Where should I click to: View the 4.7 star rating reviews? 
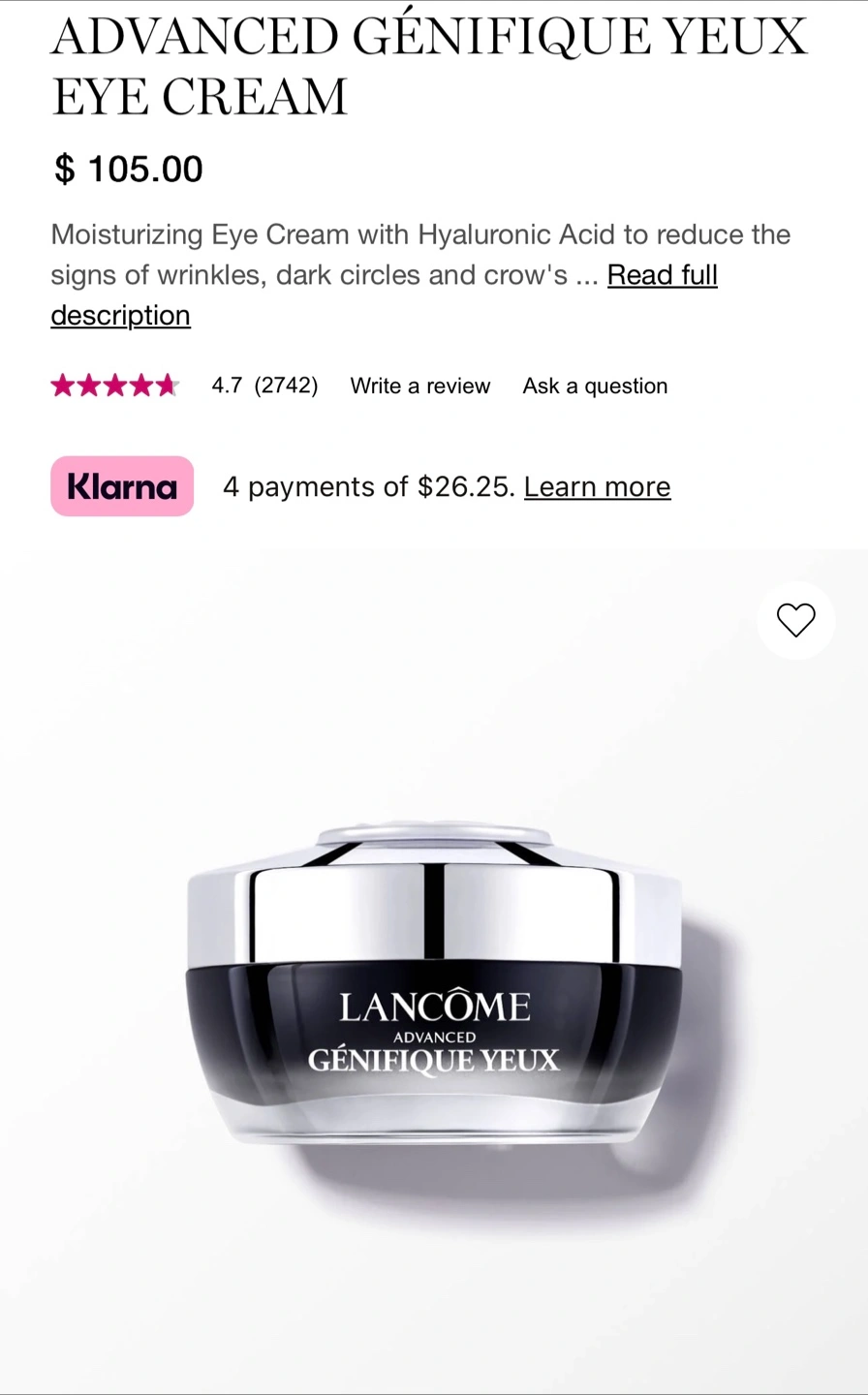pos(184,386)
